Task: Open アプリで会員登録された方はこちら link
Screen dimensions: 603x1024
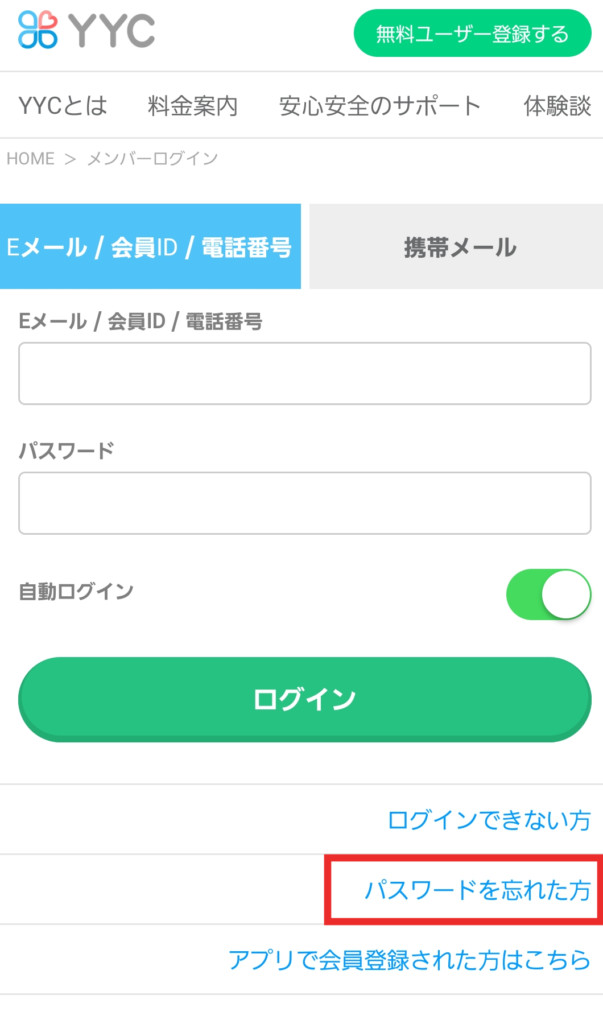Action: (x=410, y=960)
